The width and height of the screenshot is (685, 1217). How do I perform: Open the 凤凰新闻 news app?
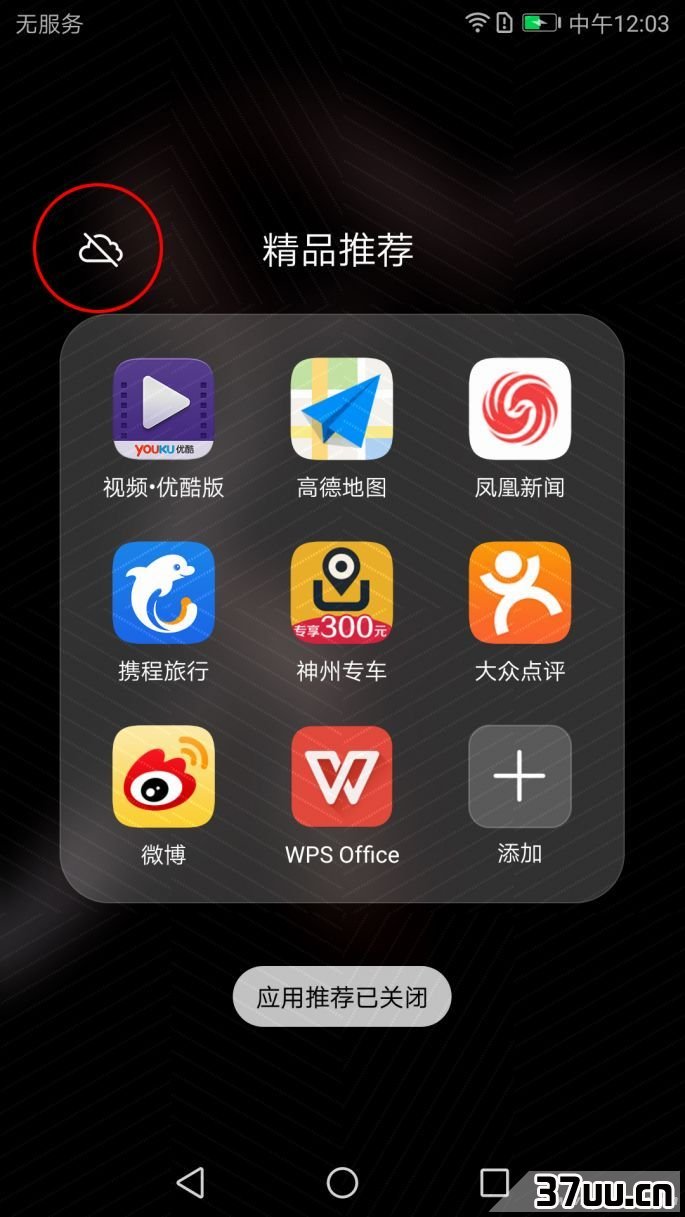519,409
